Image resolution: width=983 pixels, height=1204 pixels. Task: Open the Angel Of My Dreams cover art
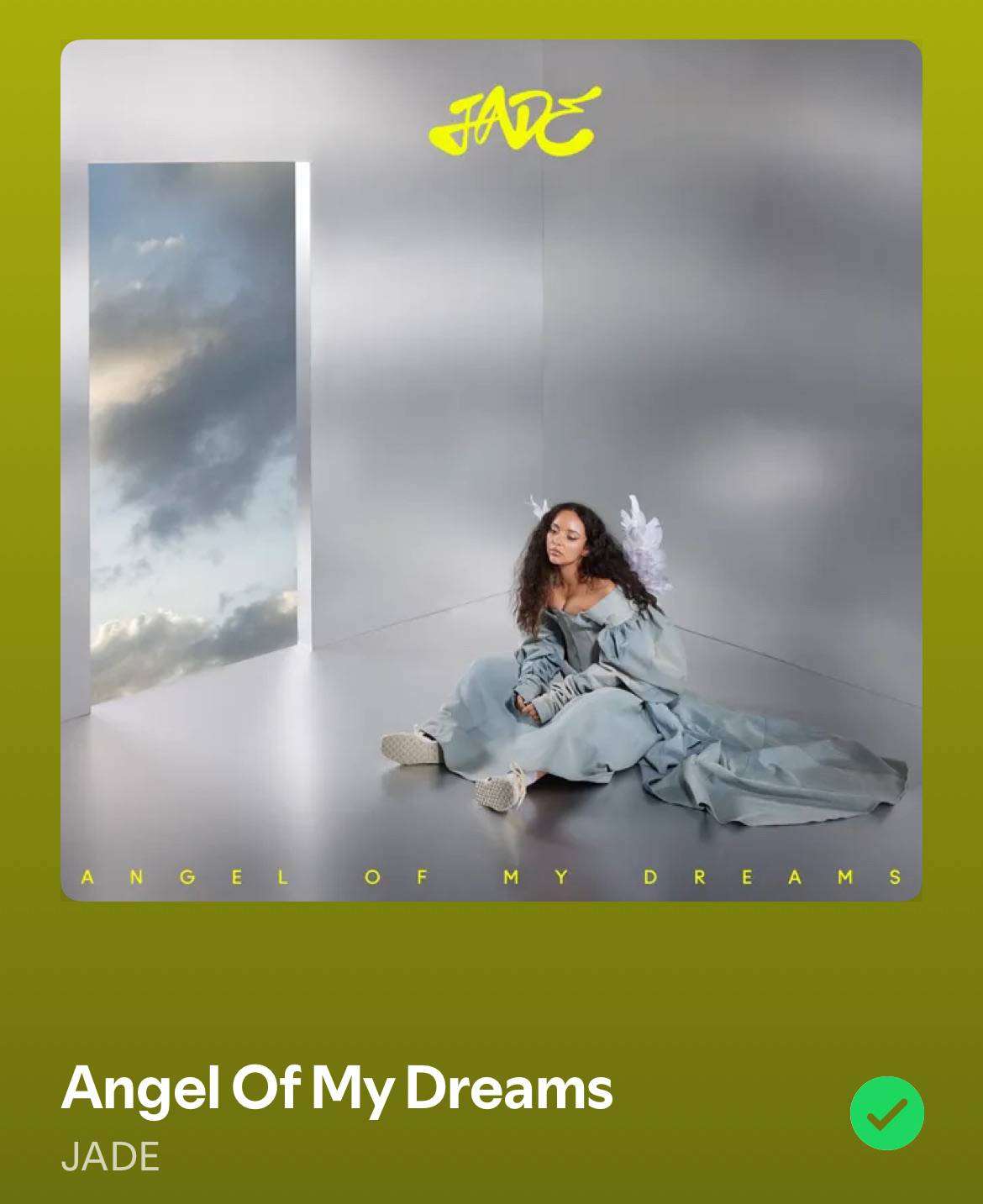point(491,471)
